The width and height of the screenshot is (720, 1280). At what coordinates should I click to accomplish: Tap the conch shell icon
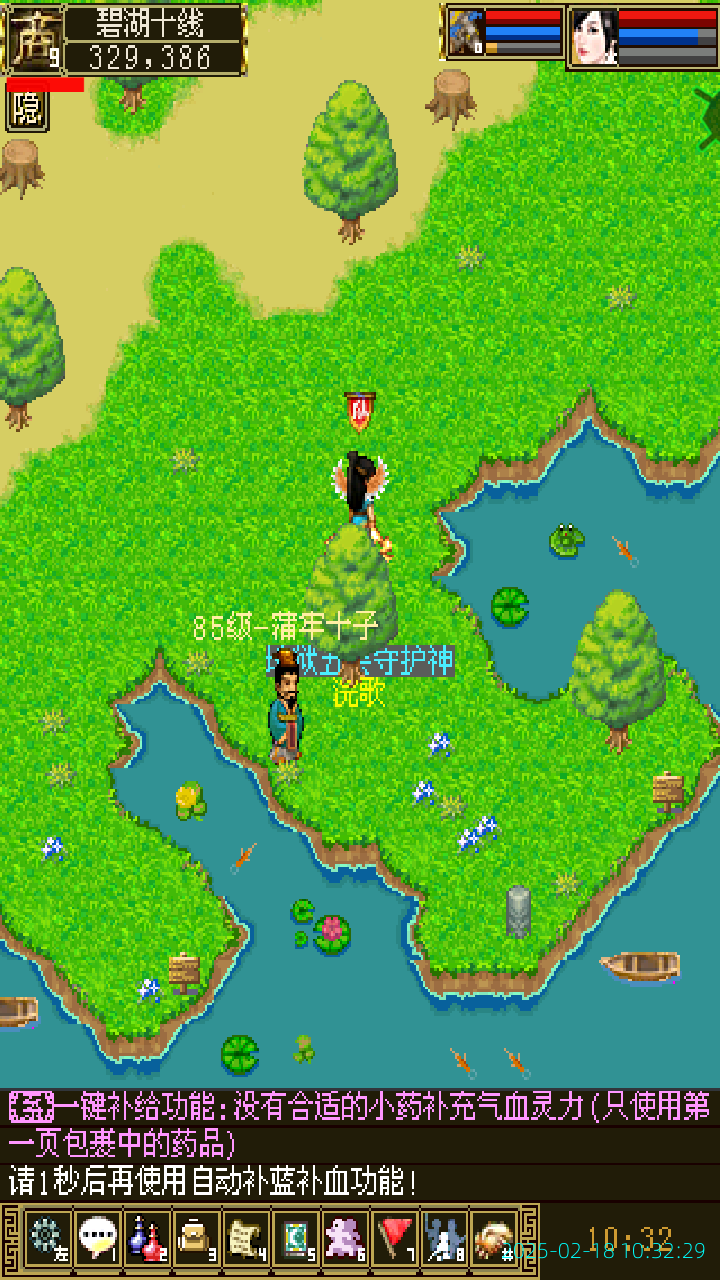coord(494,1238)
